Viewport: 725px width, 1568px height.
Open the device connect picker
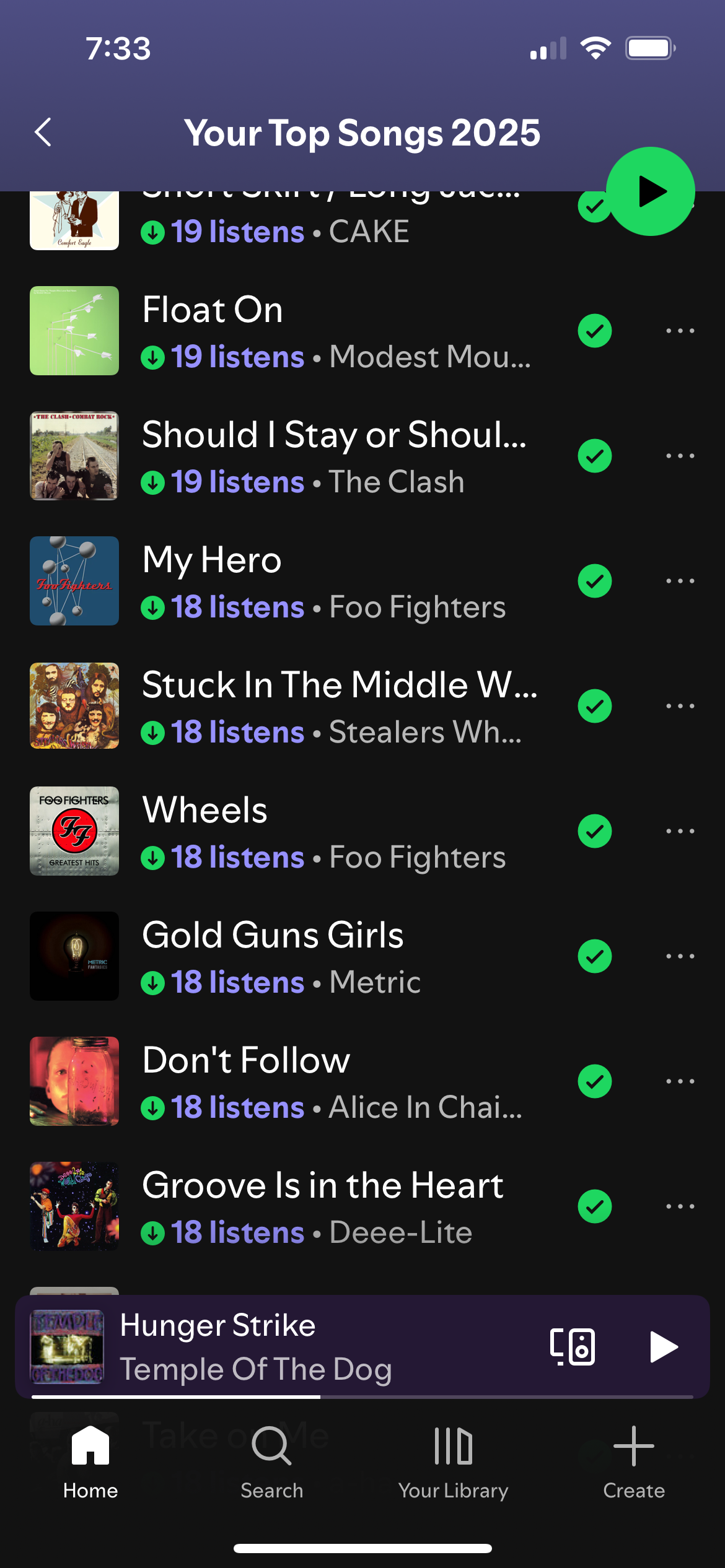(573, 1346)
